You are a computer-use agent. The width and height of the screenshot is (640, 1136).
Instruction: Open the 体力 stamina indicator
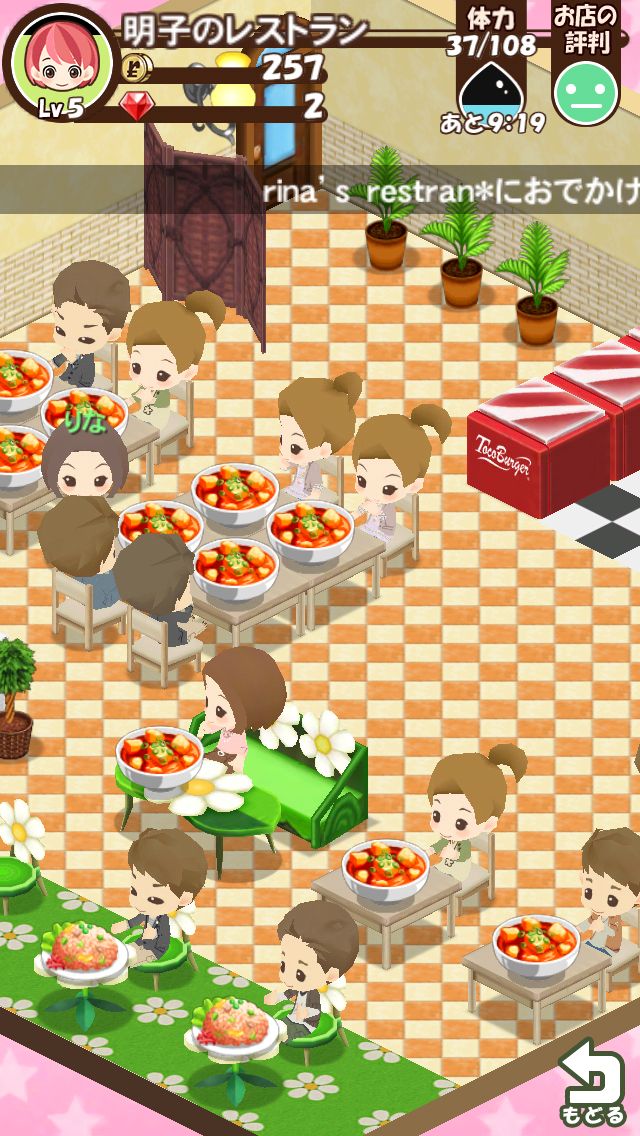coord(492,88)
